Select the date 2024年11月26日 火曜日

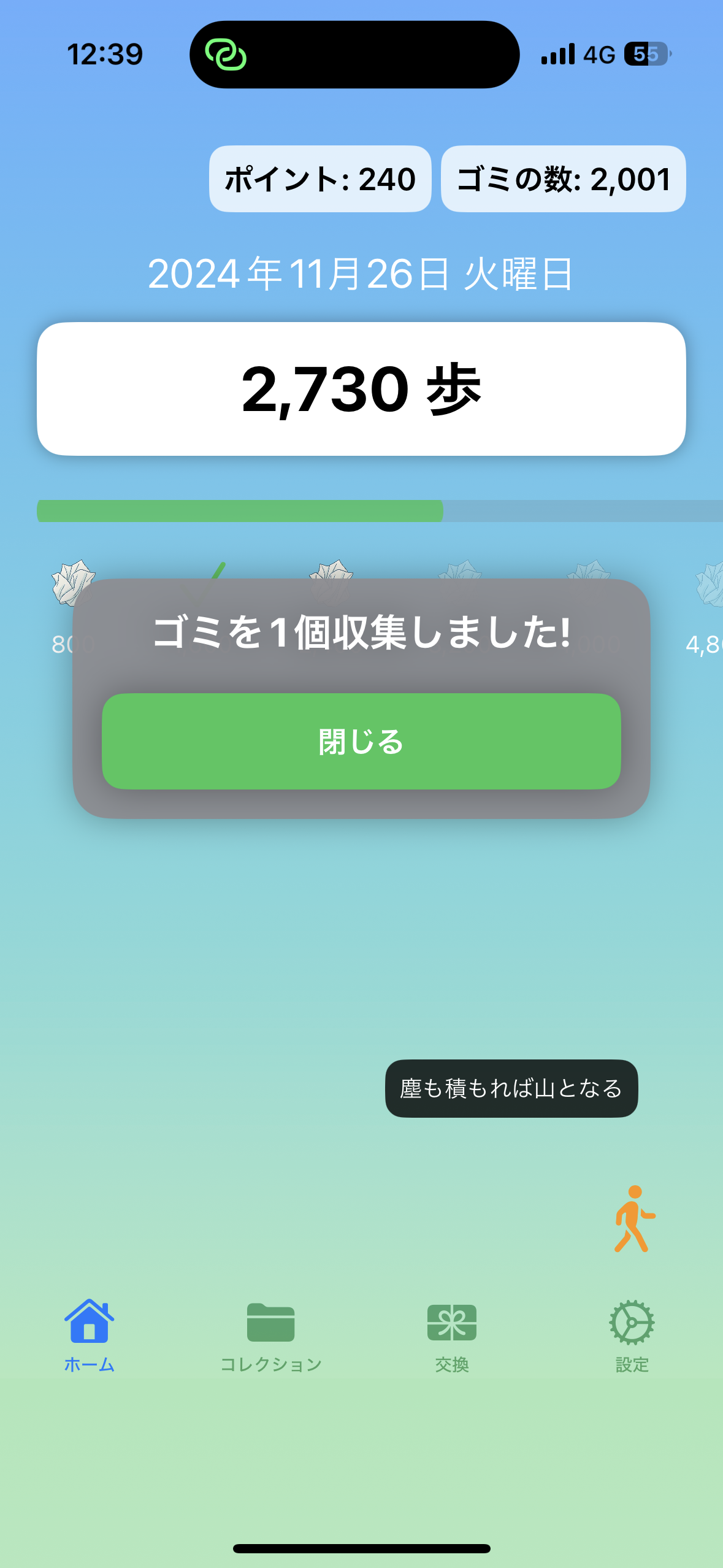[362, 276]
